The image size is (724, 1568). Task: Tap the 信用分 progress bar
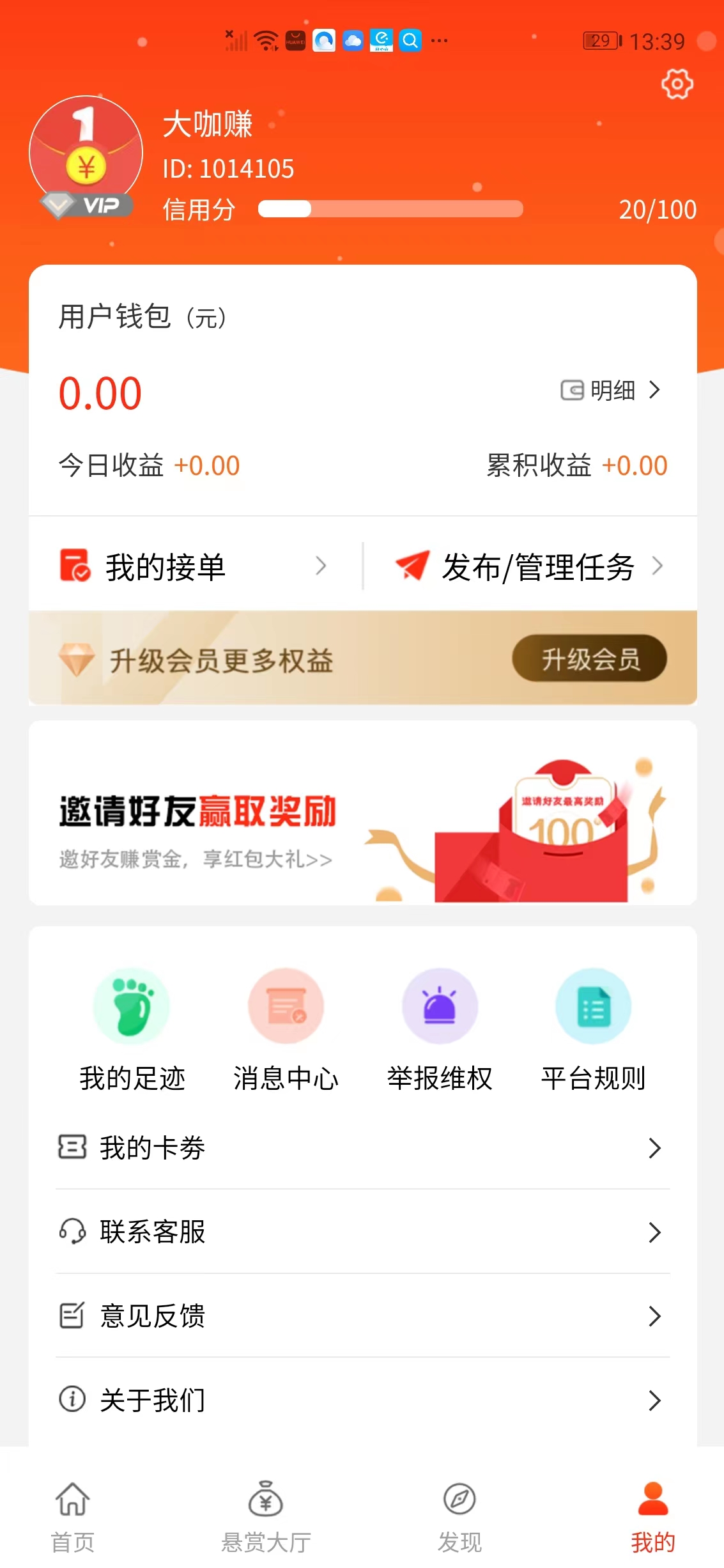point(390,209)
